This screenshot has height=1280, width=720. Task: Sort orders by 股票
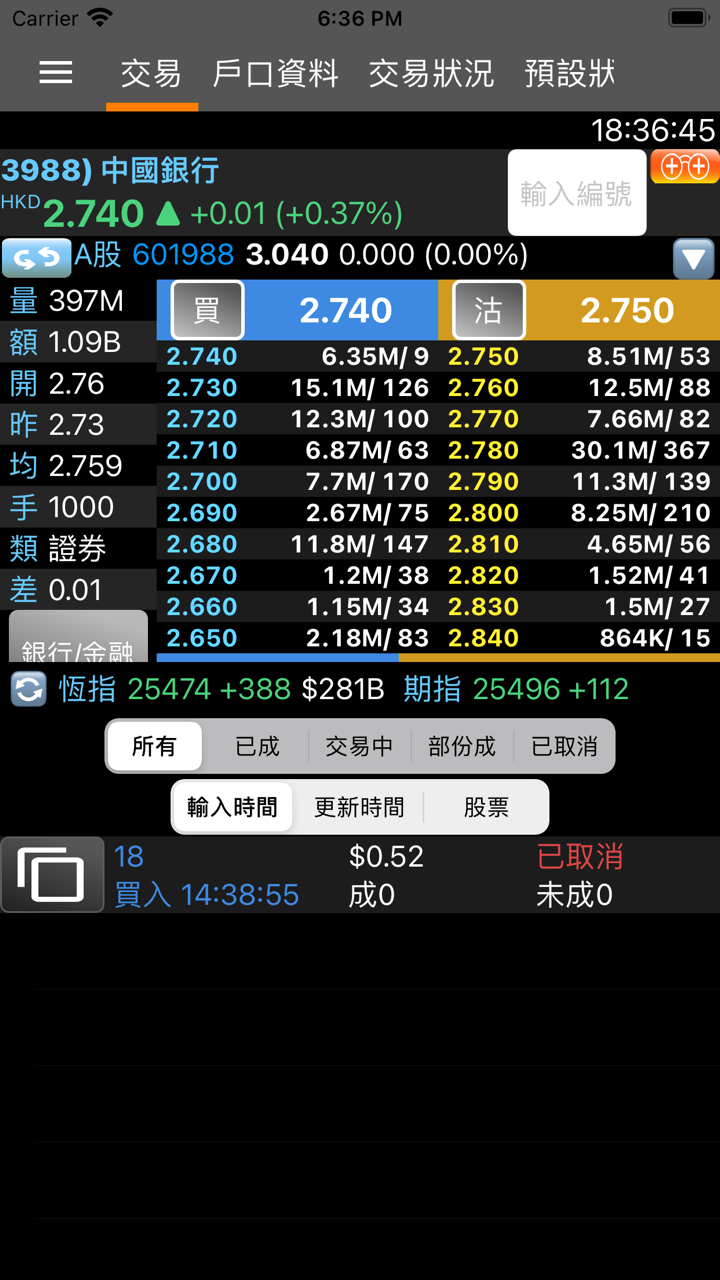[486, 807]
